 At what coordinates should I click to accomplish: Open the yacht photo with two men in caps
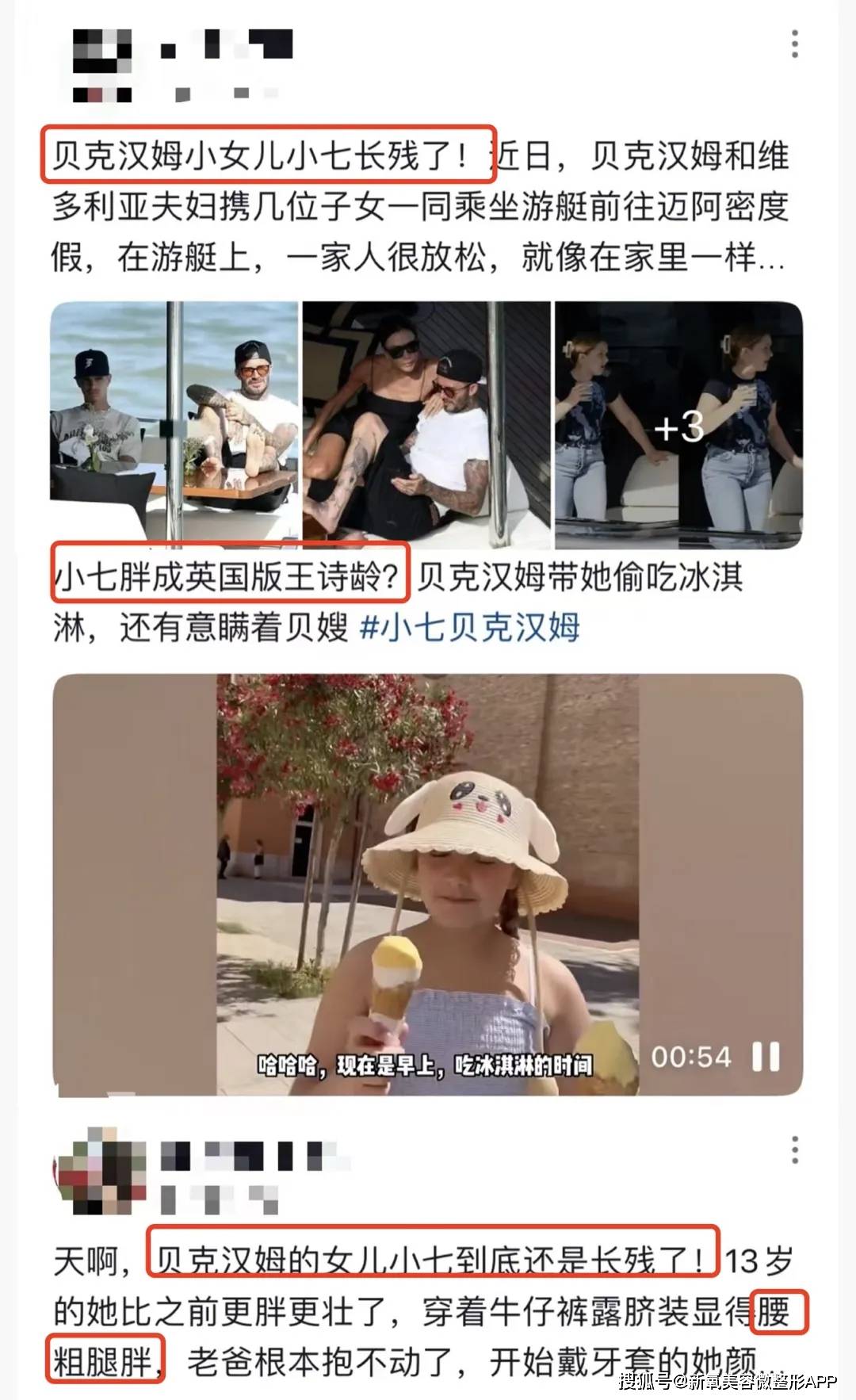(174, 424)
